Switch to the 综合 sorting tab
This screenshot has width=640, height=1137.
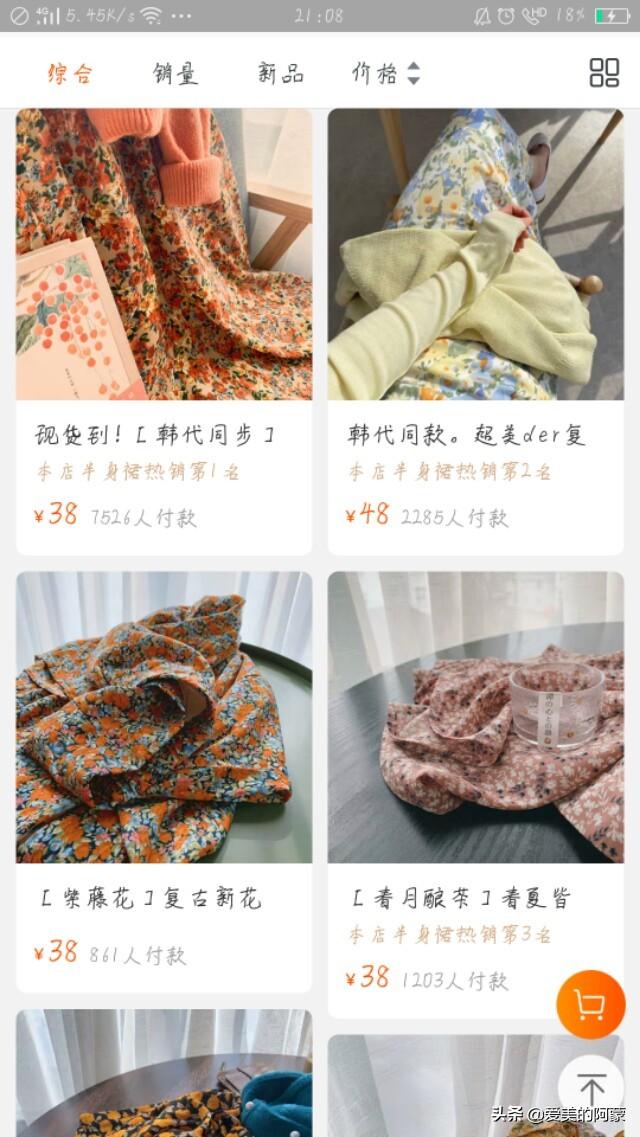point(70,73)
